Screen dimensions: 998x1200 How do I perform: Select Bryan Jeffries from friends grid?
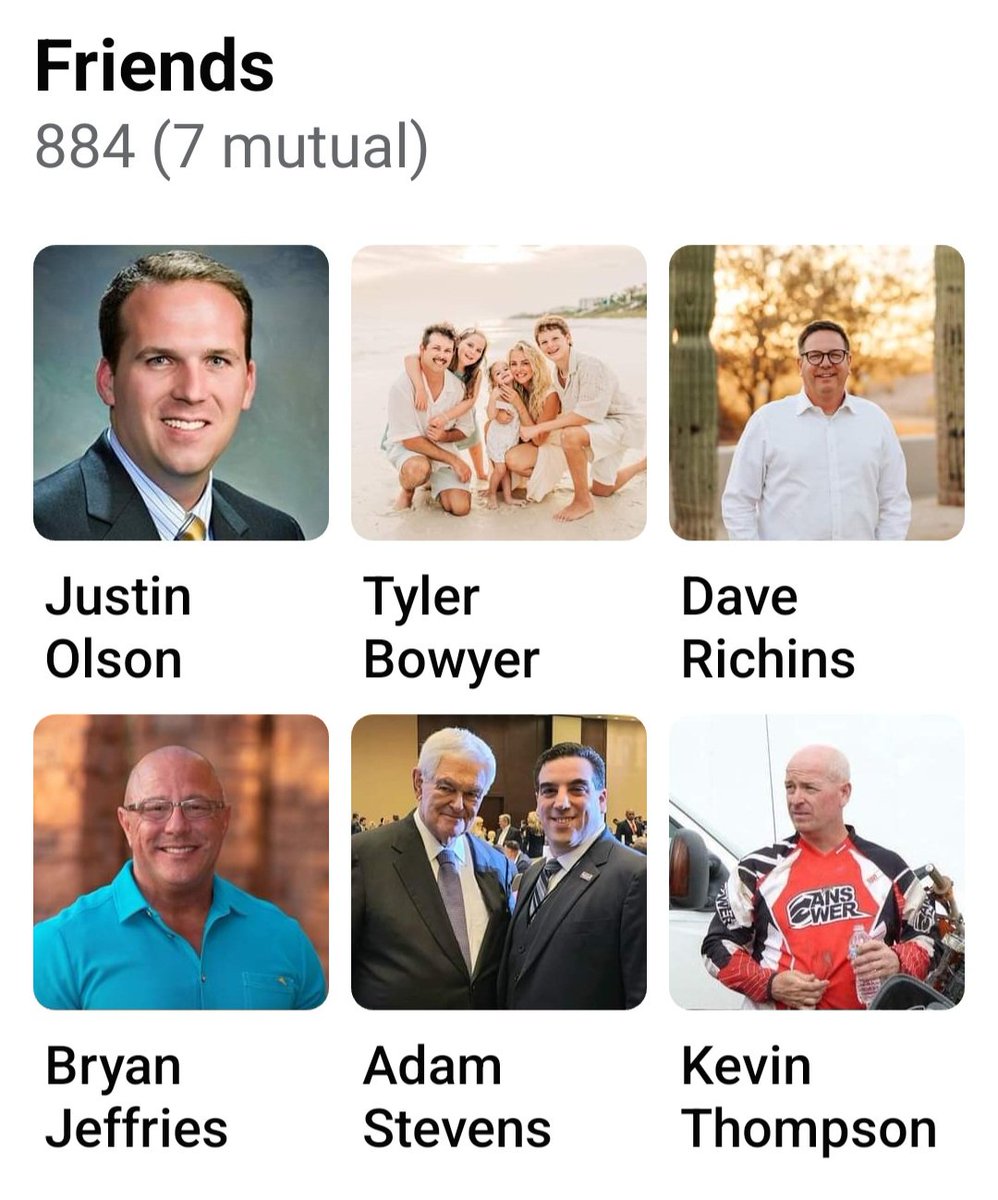pyautogui.click(x=181, y=861)
